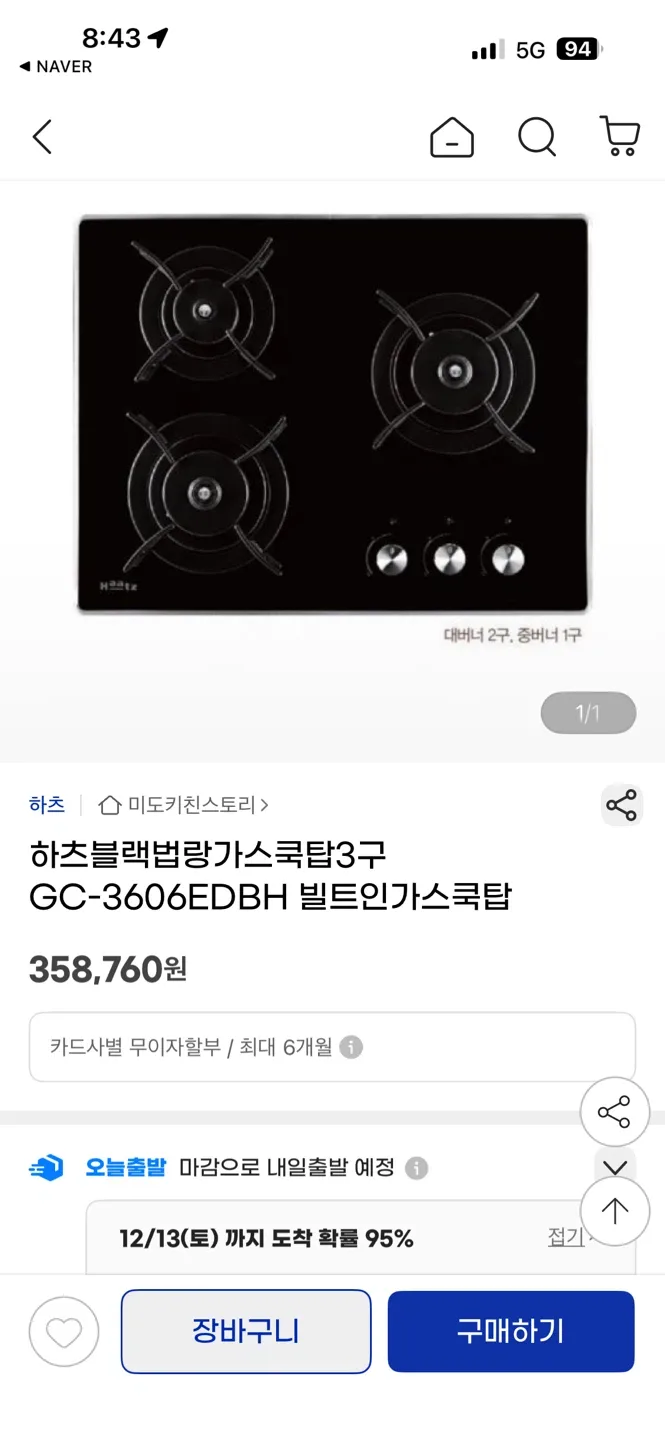665x1440 pixels.
Task: Add the cooktop to 장바구니
Action: click(246, 1331)
